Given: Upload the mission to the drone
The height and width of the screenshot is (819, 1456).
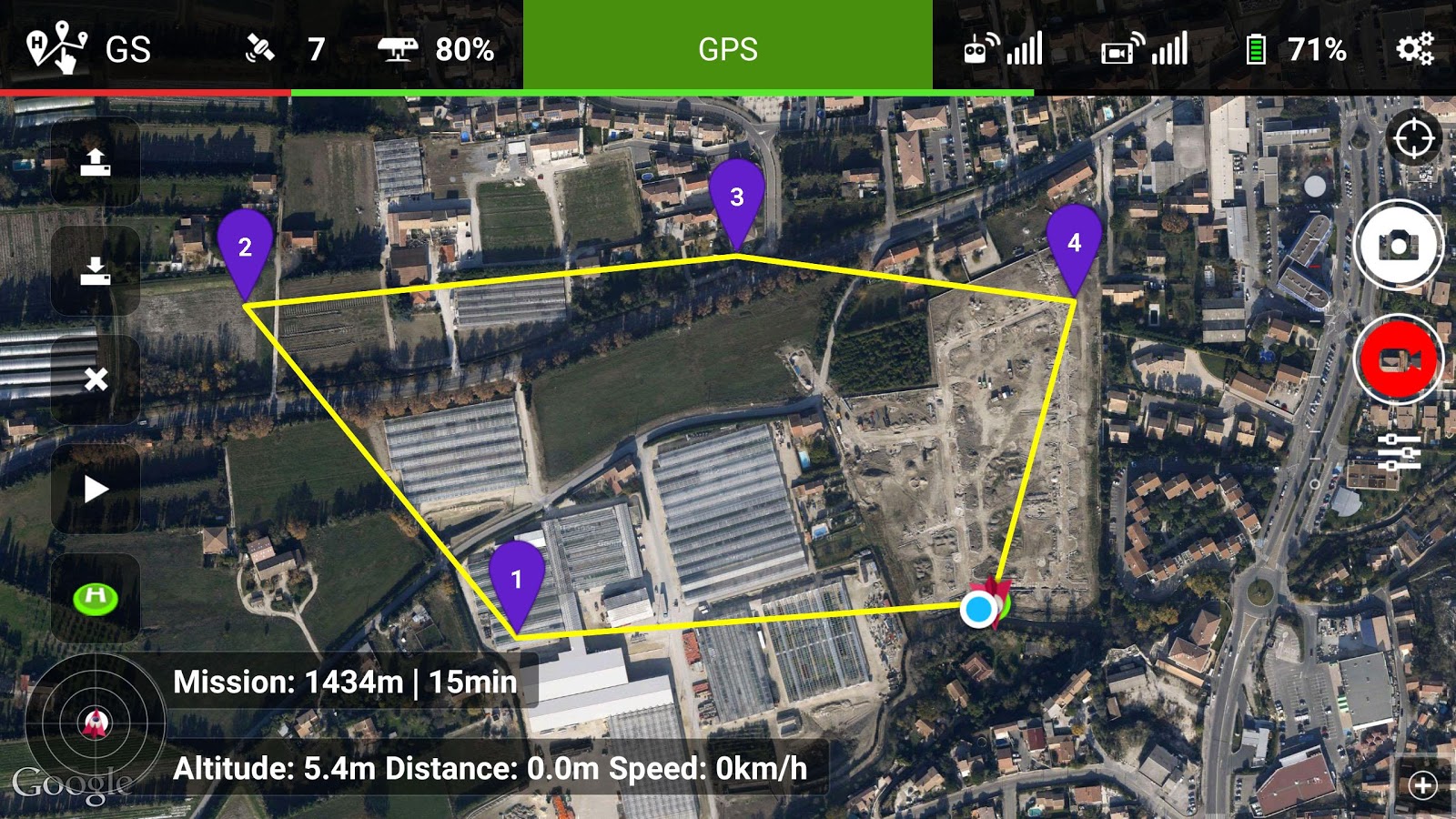Looking at the screenshot, I should pos(96,163).
